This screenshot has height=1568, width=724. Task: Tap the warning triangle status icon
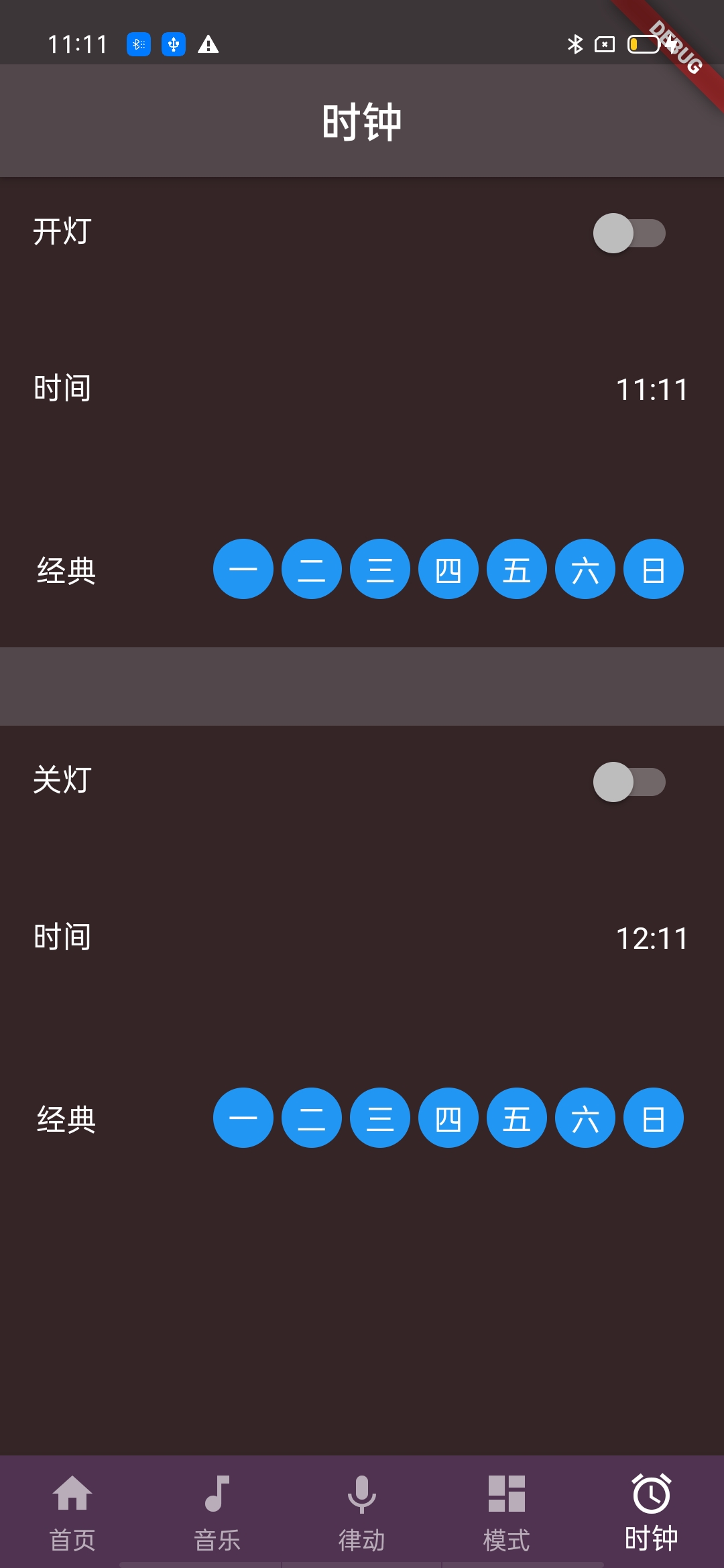point(210,44)
